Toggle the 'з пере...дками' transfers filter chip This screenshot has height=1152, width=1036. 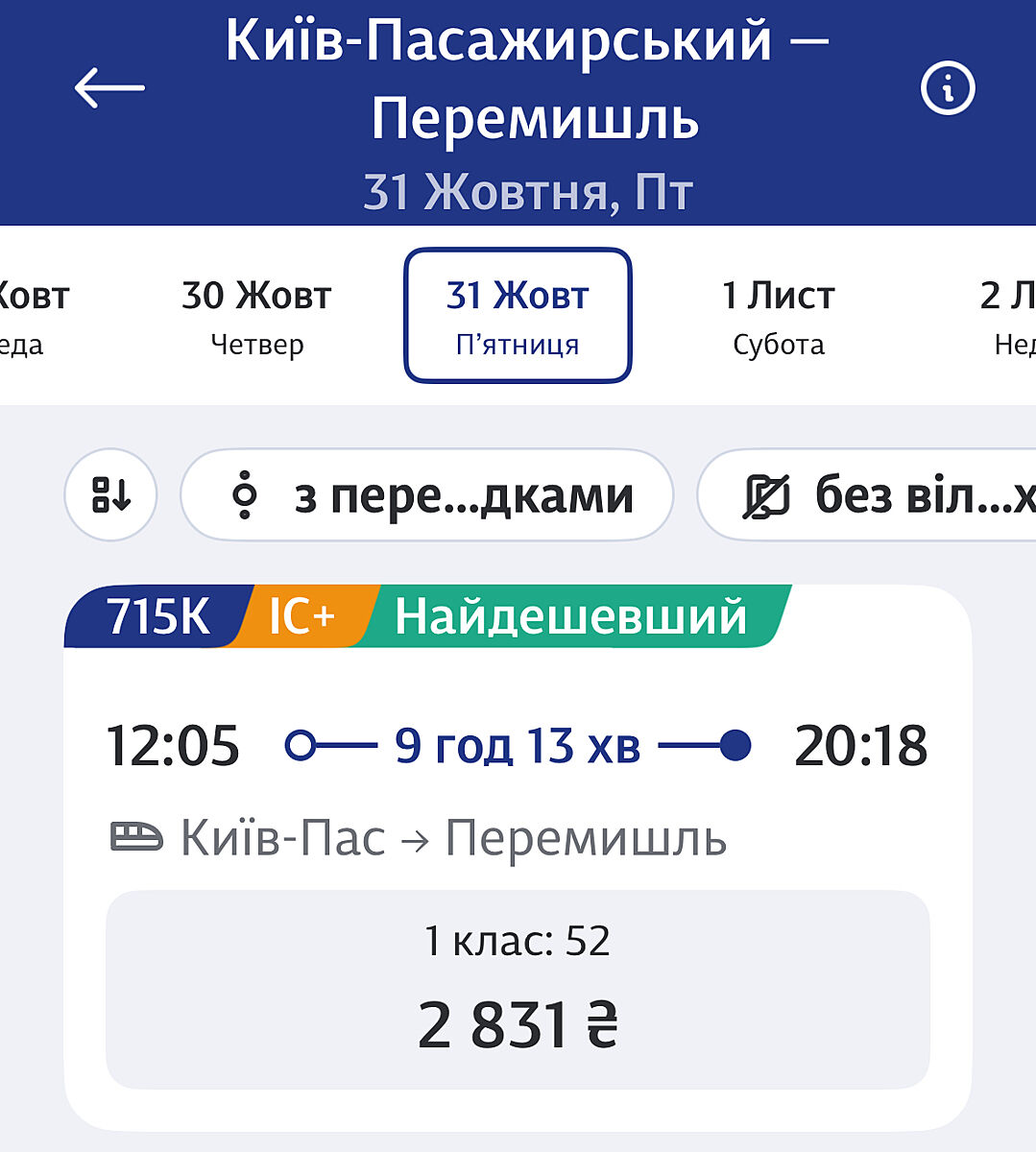(x=427, y=495)
